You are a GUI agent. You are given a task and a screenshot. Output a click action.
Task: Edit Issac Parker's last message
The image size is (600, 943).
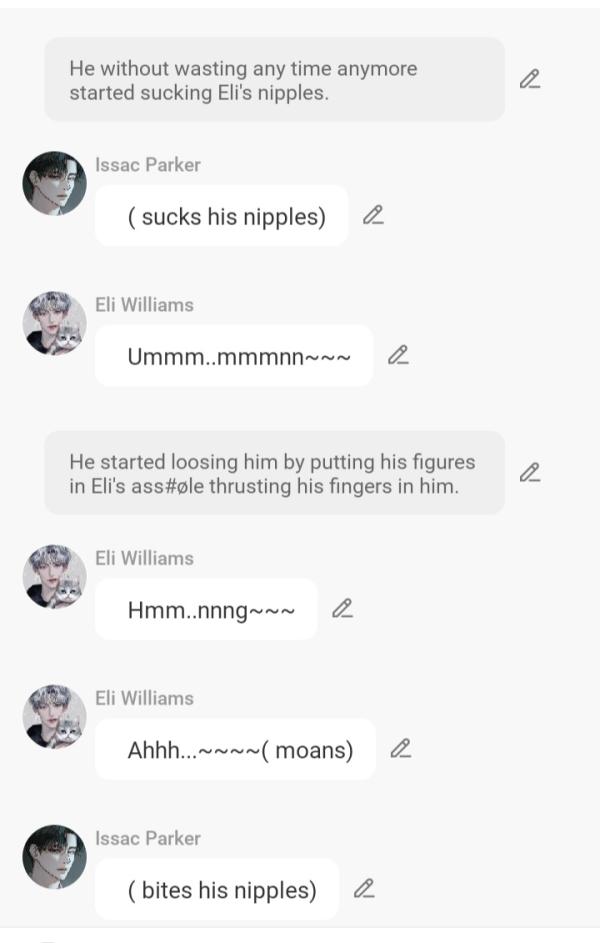pos(364,888)
